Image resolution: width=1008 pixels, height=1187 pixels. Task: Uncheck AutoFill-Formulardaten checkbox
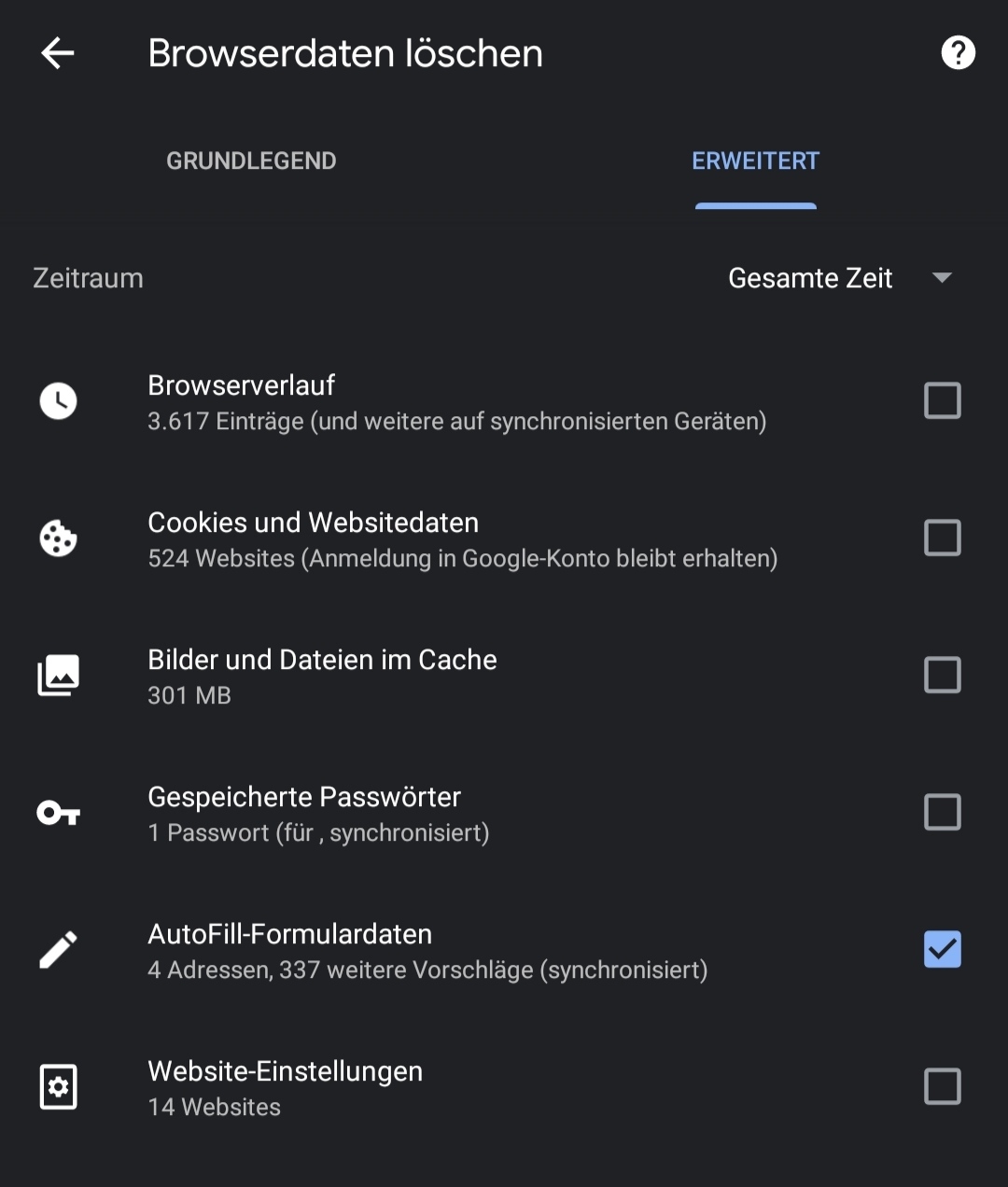coord(942,950)
